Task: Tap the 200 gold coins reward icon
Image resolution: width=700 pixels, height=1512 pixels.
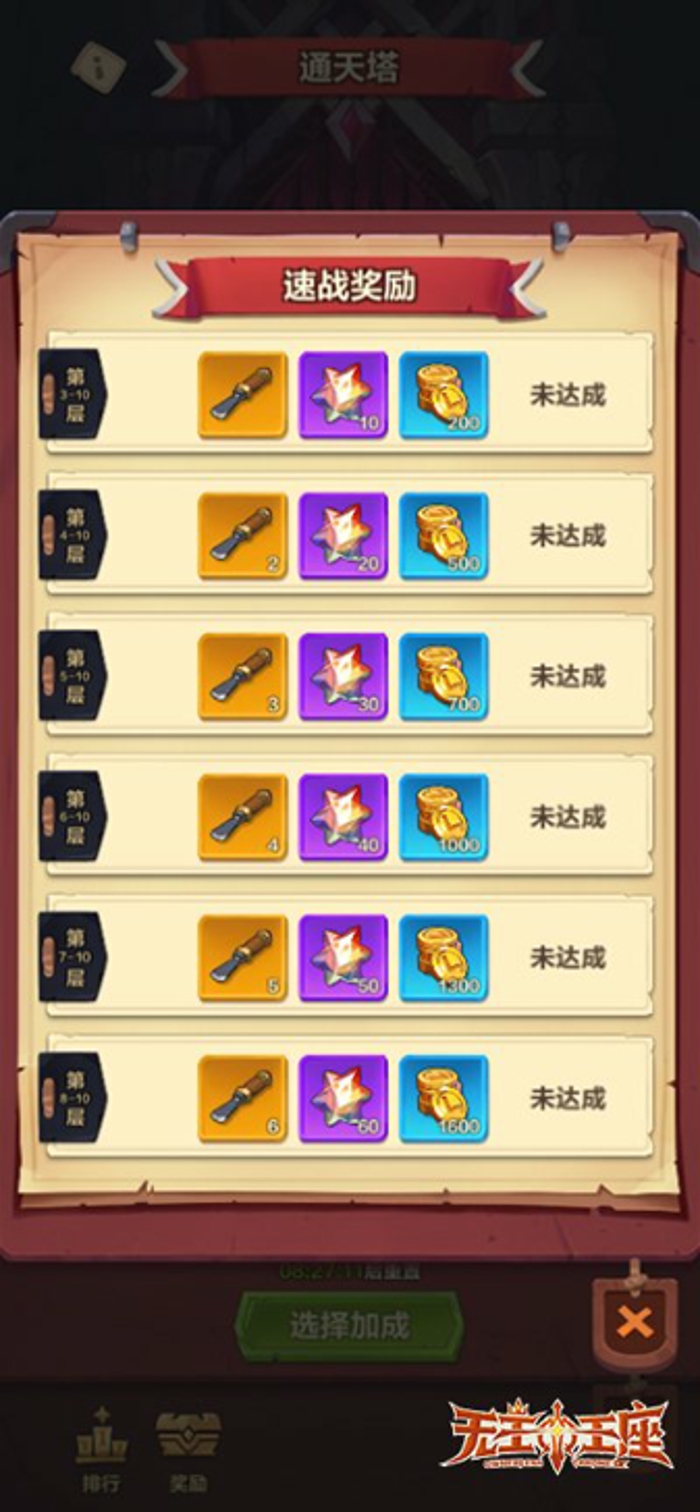Action: [443, 395]
